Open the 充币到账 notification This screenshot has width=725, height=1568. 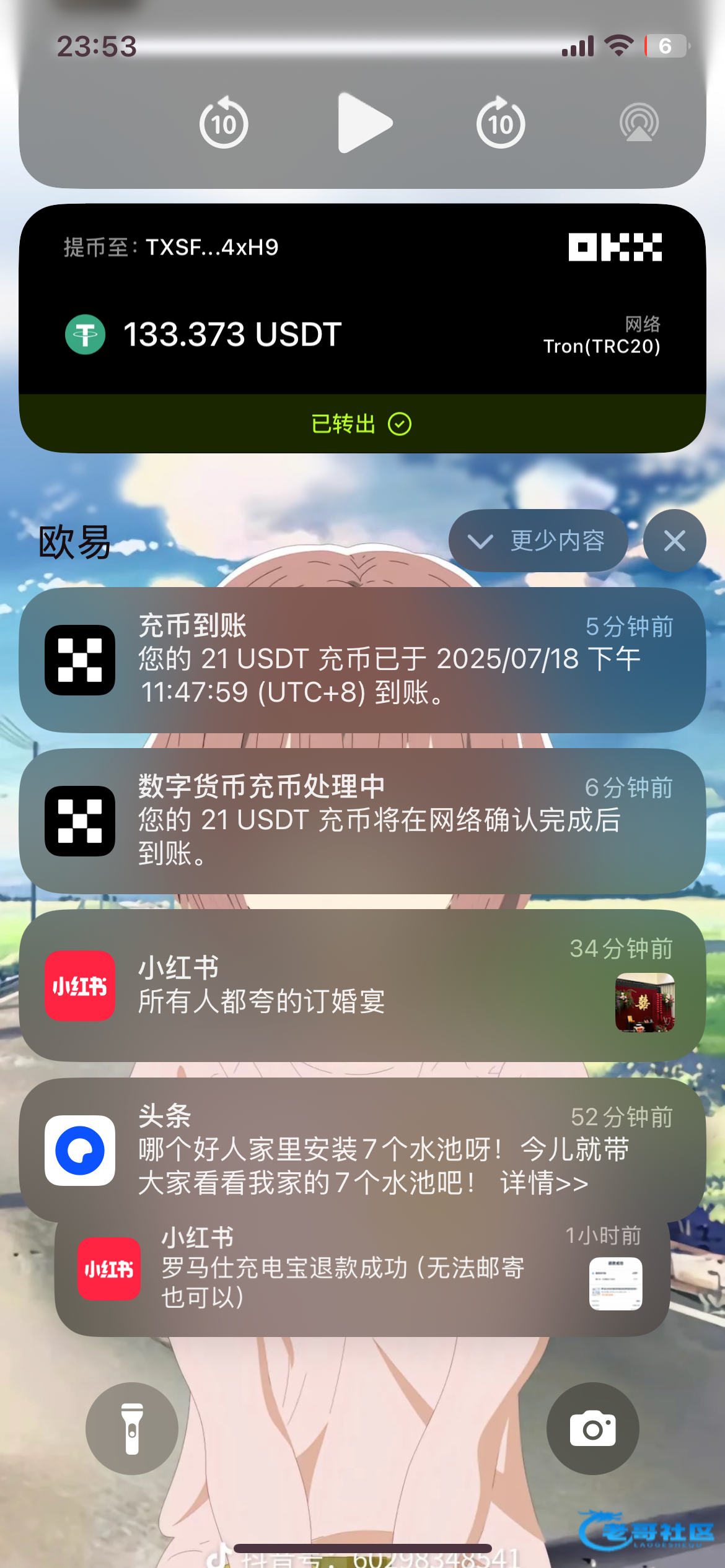(362, 660)
